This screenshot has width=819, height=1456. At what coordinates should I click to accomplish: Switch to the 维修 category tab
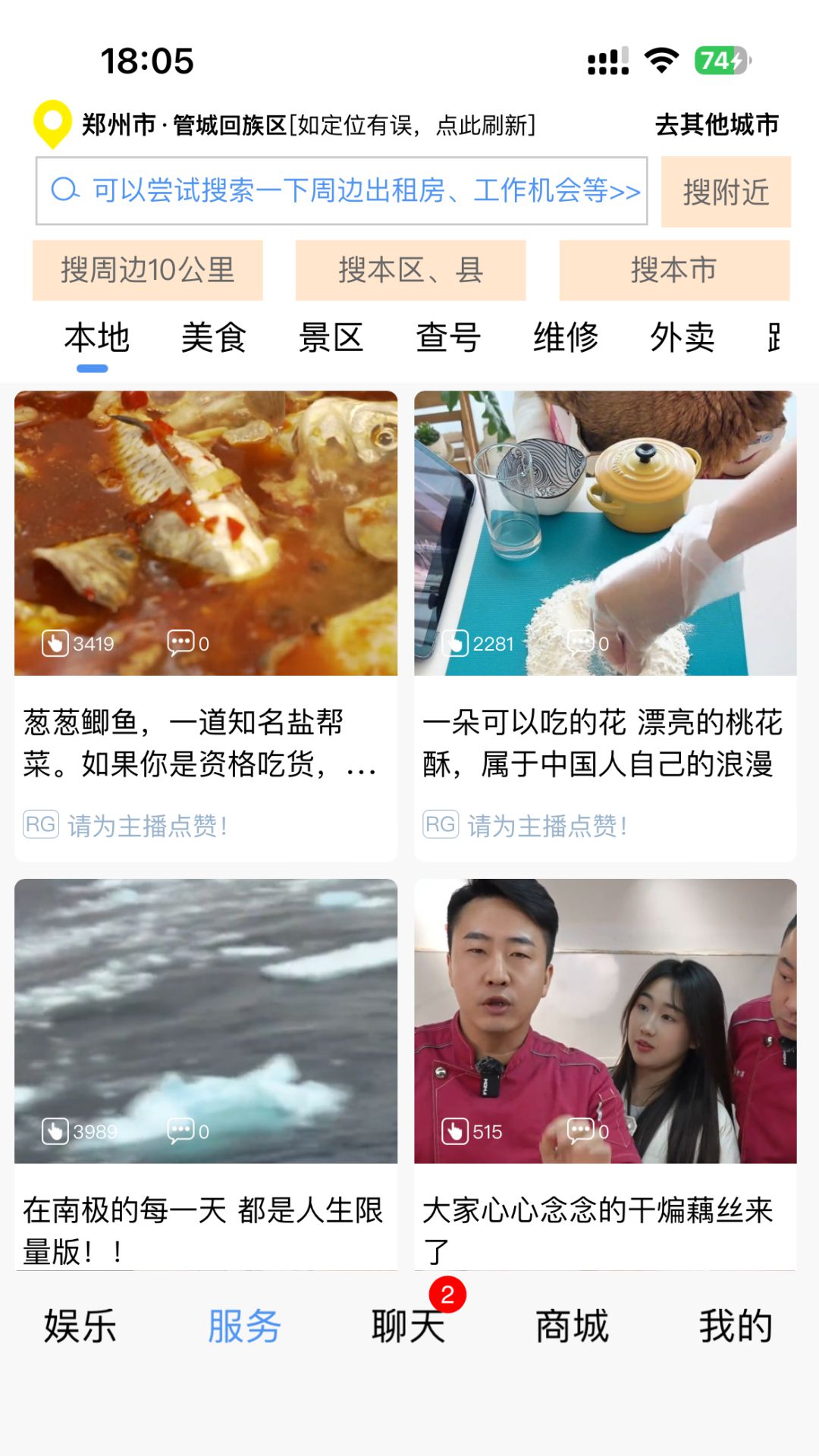[x=566, y=337]
